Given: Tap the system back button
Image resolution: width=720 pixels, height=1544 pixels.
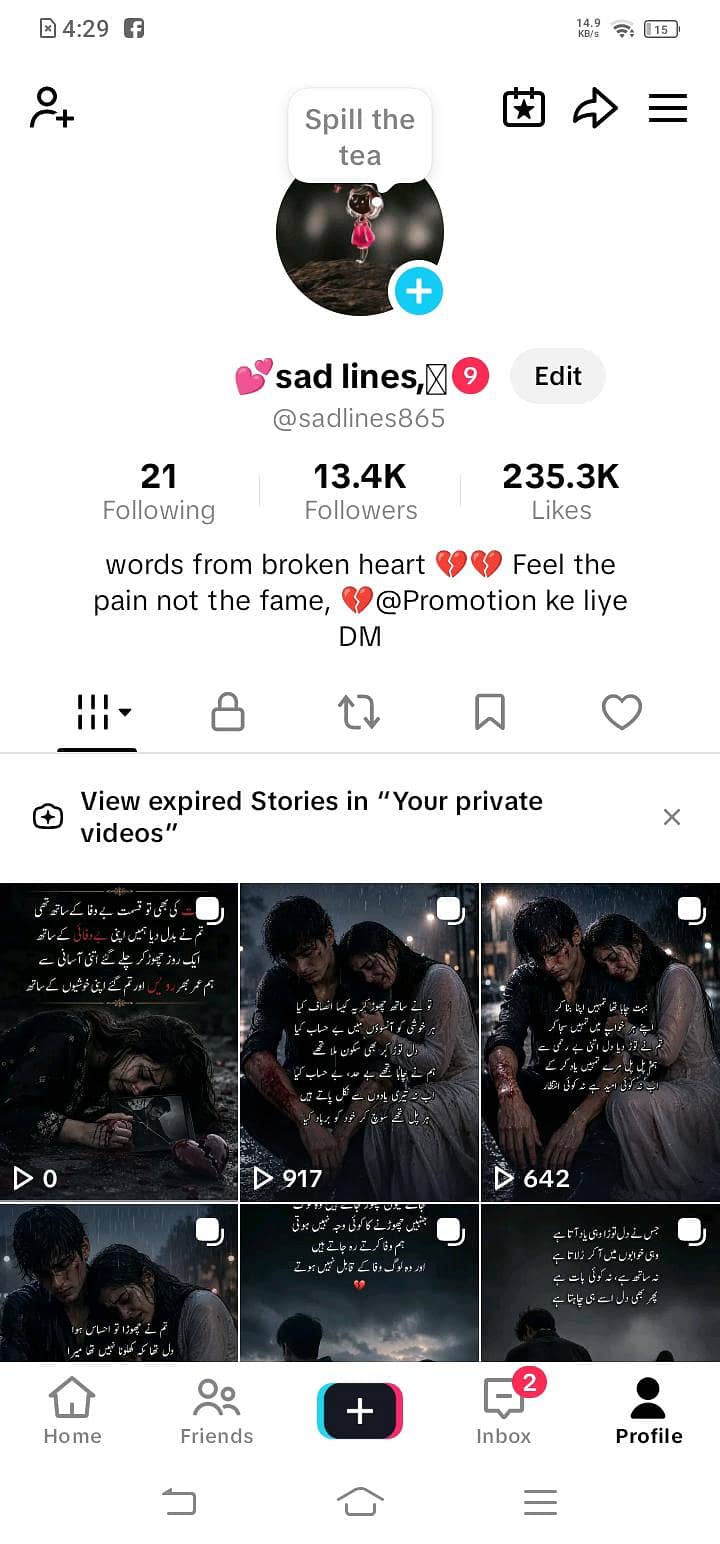Looking at the screenshot, I should [179, 1501].
